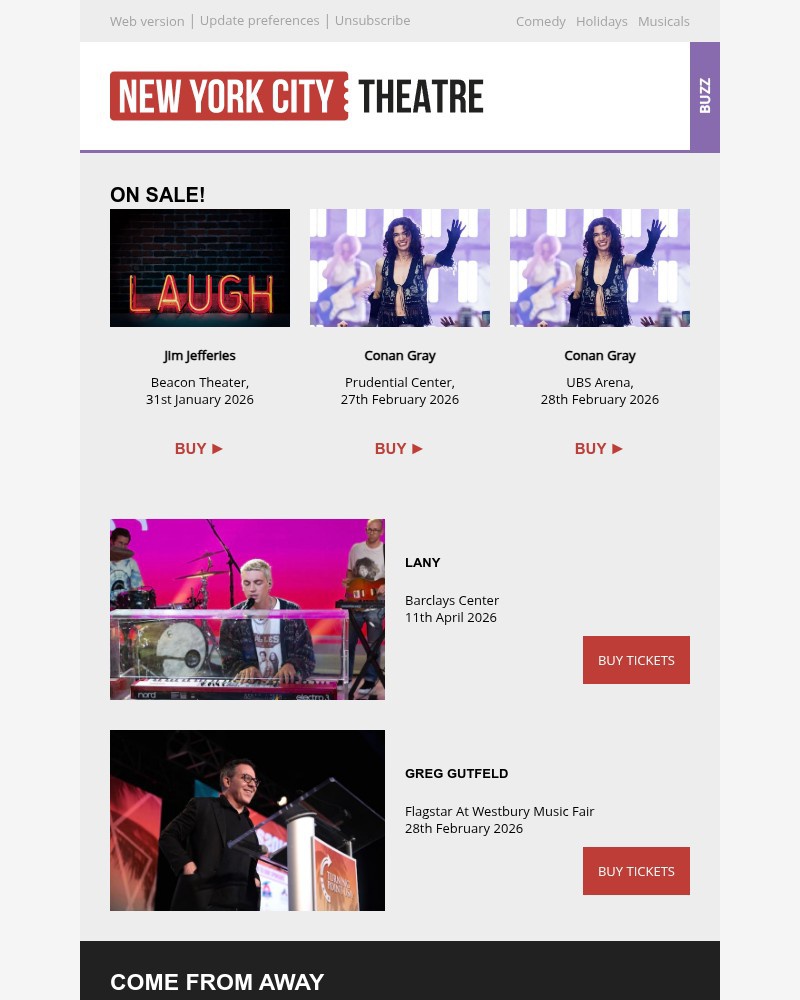Click the COME FROM AWAY heading
The height and width of the screenshot is (1000, 800).
click(x=217, y=982)
